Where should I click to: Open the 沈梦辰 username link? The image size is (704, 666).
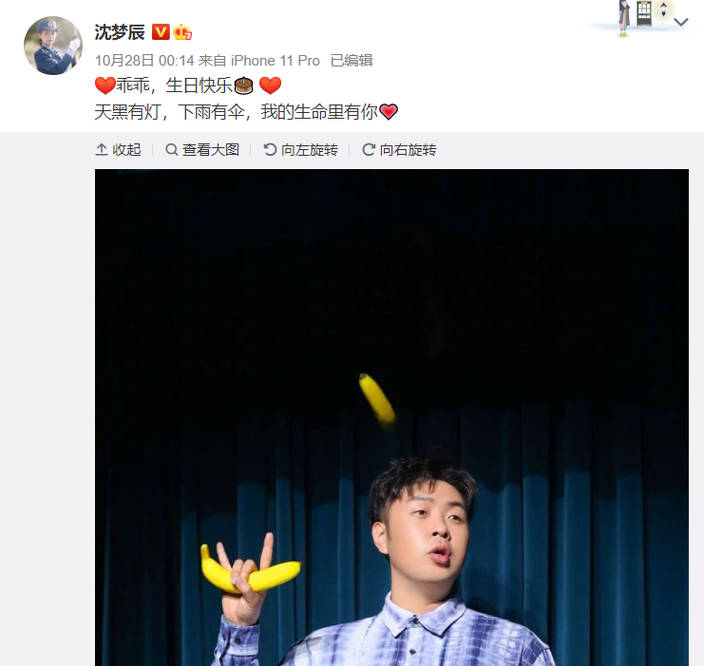120,32
